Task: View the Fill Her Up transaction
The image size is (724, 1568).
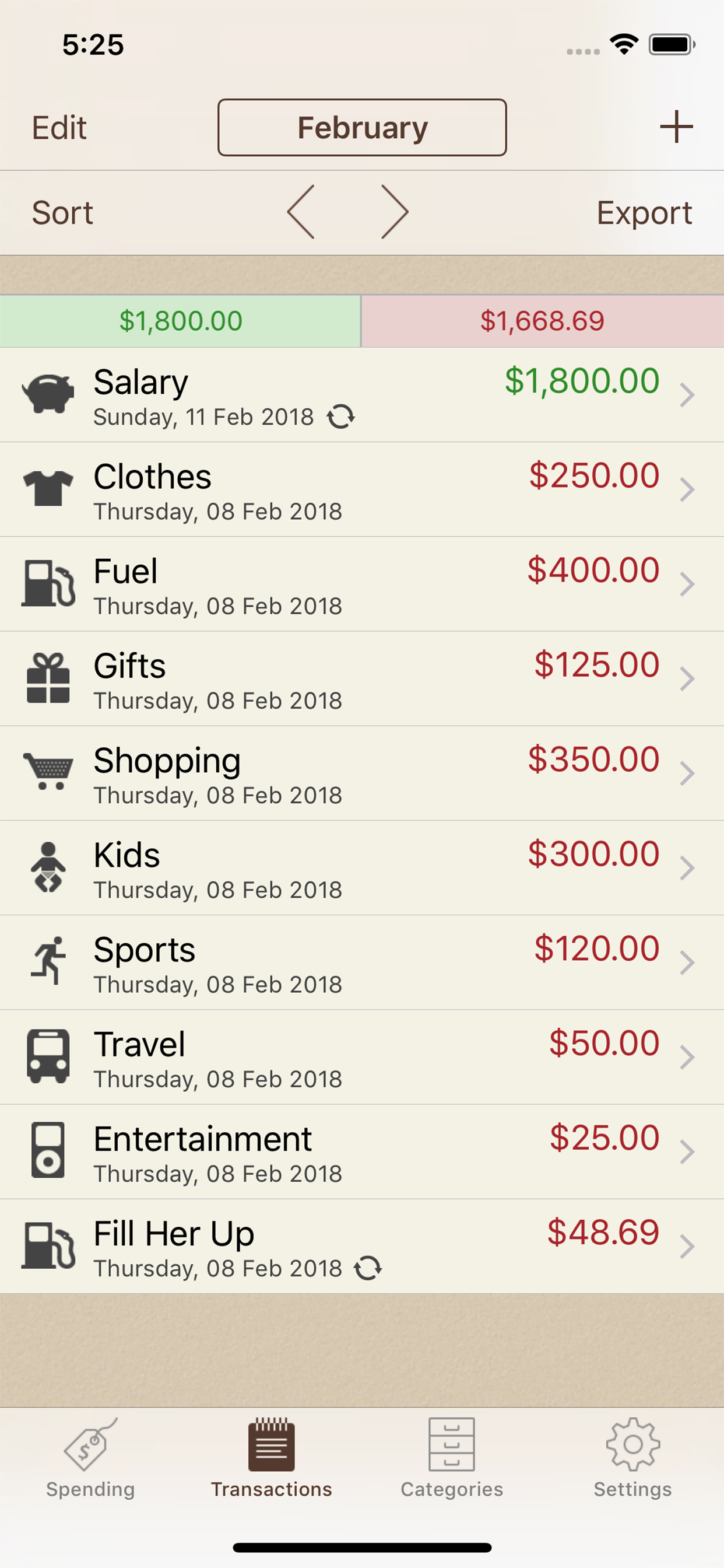Action: pyautogui.click(x=362, y=1246)
